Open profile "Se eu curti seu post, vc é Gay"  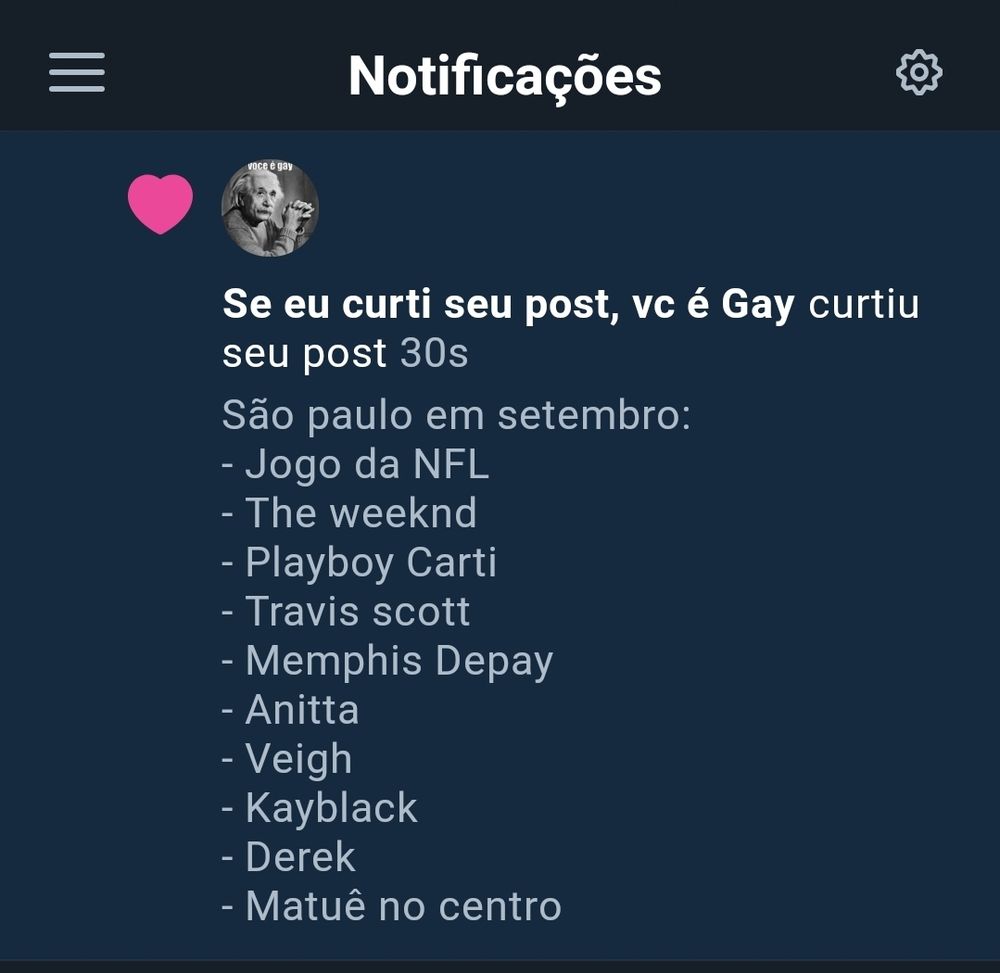(x=508, y=305)
